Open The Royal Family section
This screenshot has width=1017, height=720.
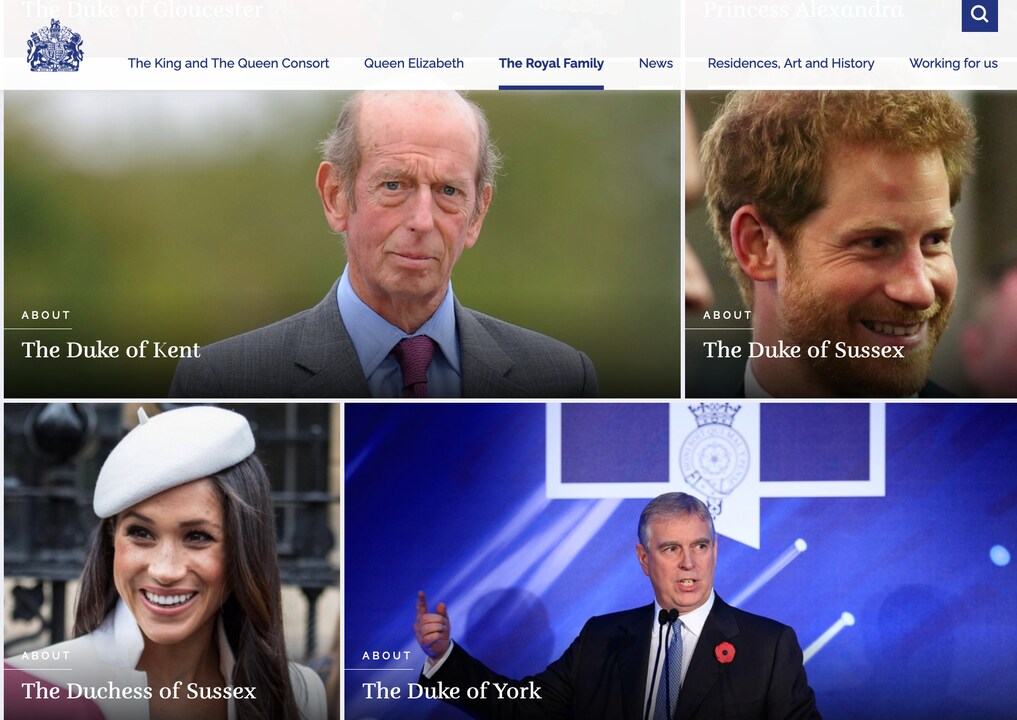pyautogui.click(x=551, y=63)
